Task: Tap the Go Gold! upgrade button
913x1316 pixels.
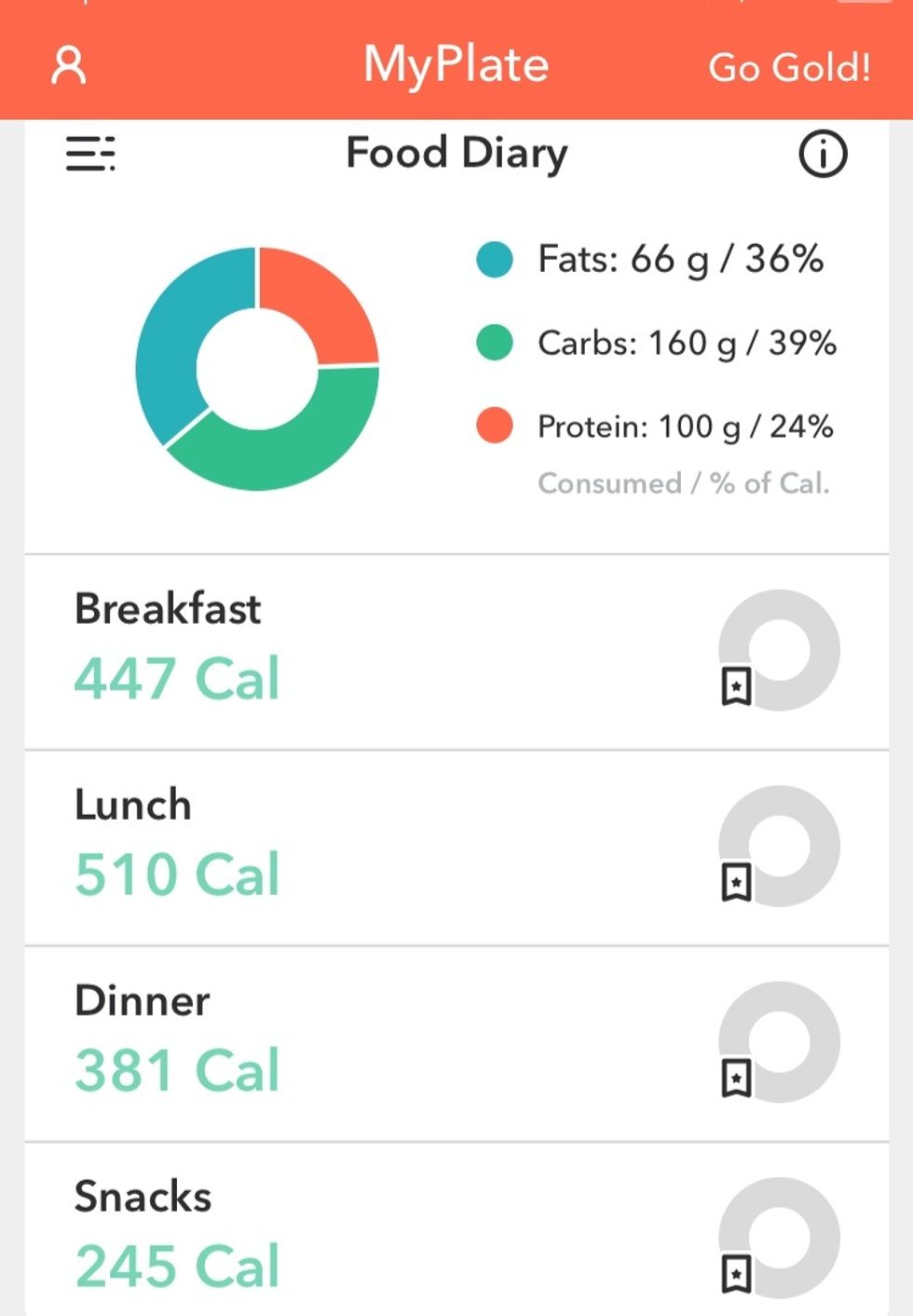Action: click(789, 67)
